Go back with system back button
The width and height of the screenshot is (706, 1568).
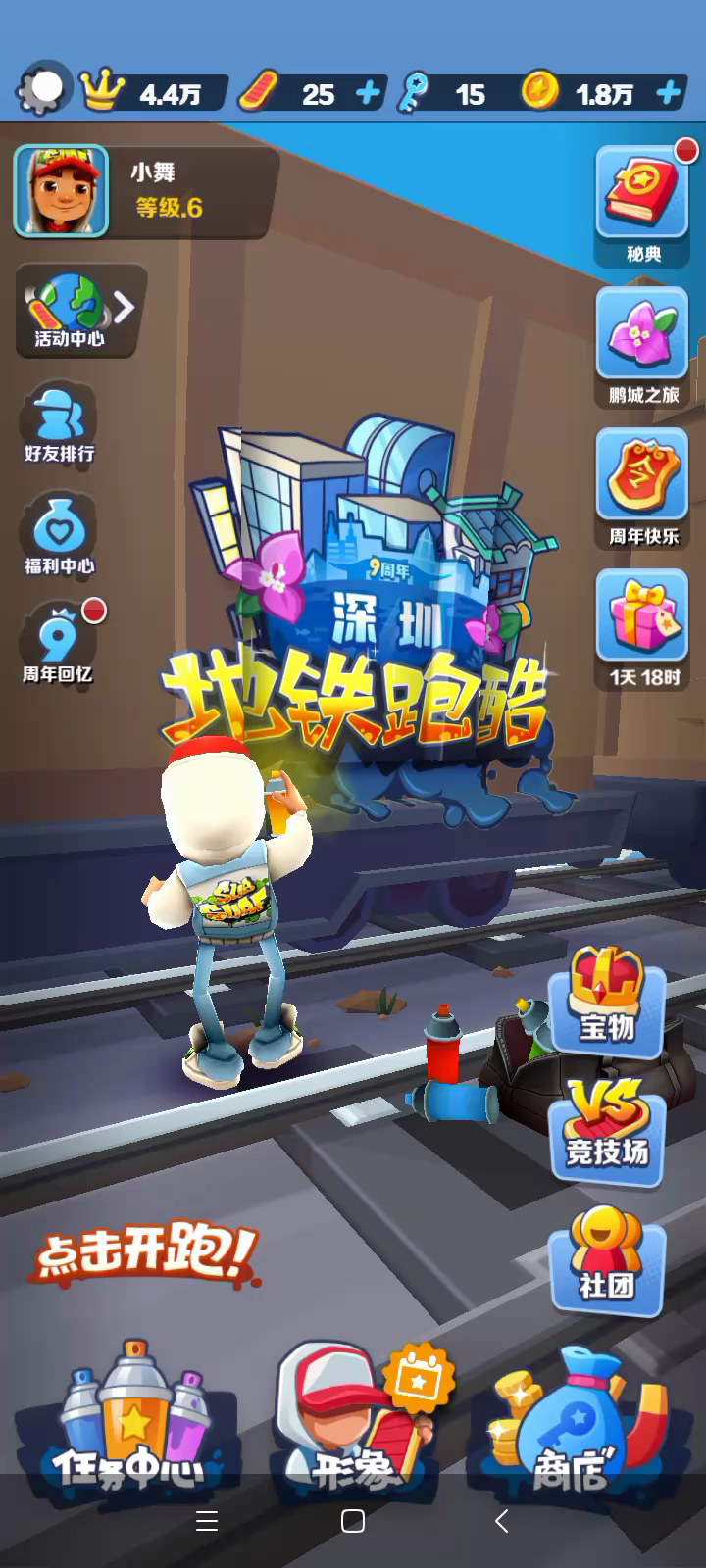501,1521
